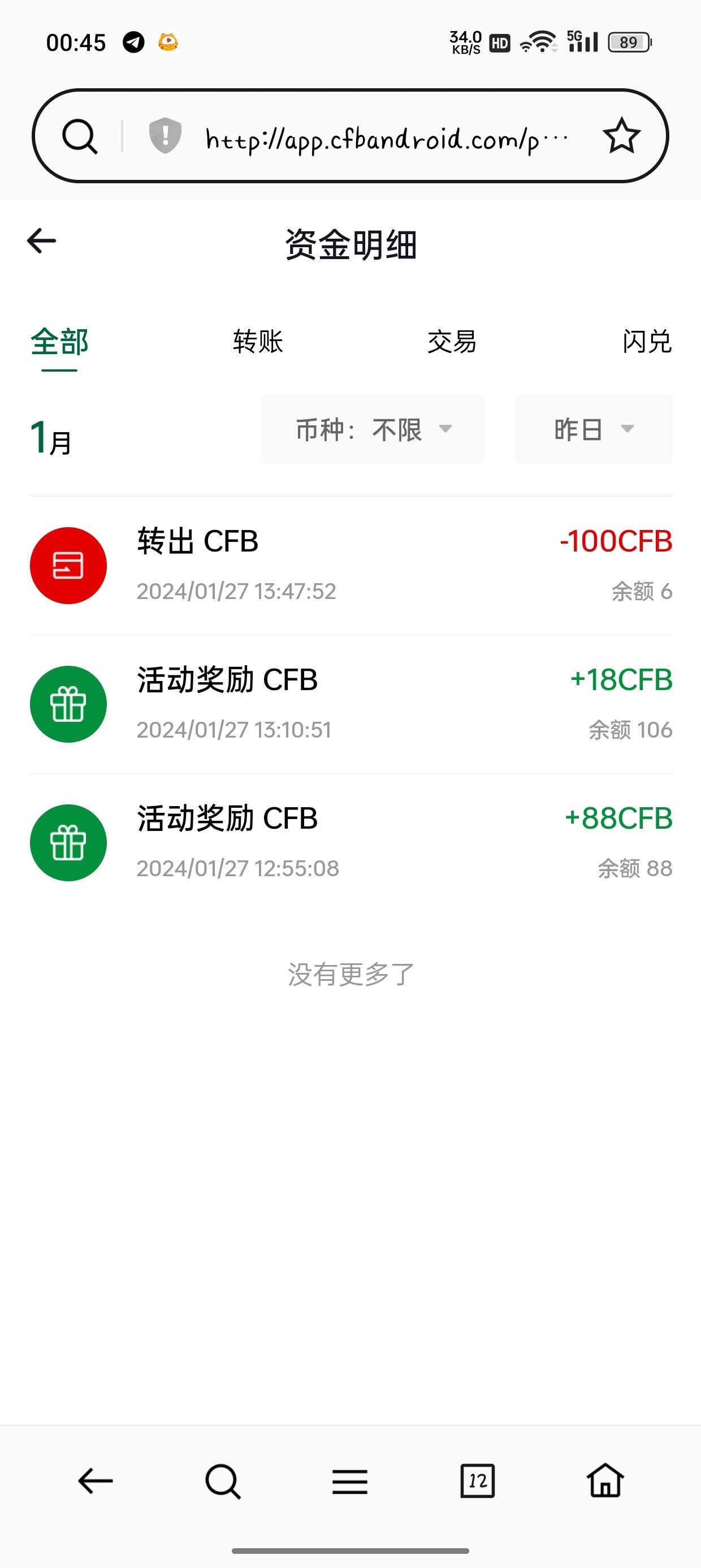
Task: Bookmark this page with the star icon
Action: tap(621, 136)
